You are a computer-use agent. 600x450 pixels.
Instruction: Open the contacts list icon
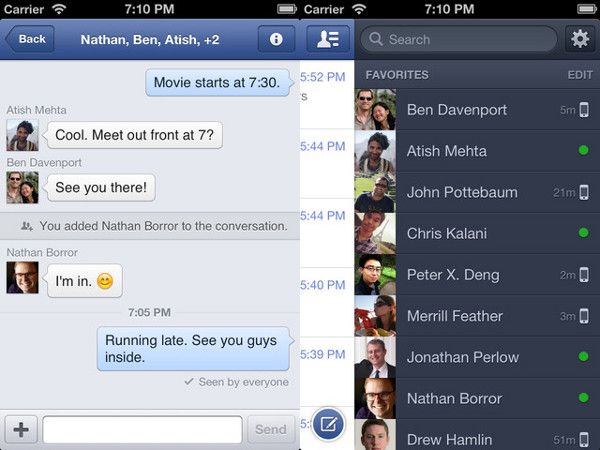tap(328, 40)
